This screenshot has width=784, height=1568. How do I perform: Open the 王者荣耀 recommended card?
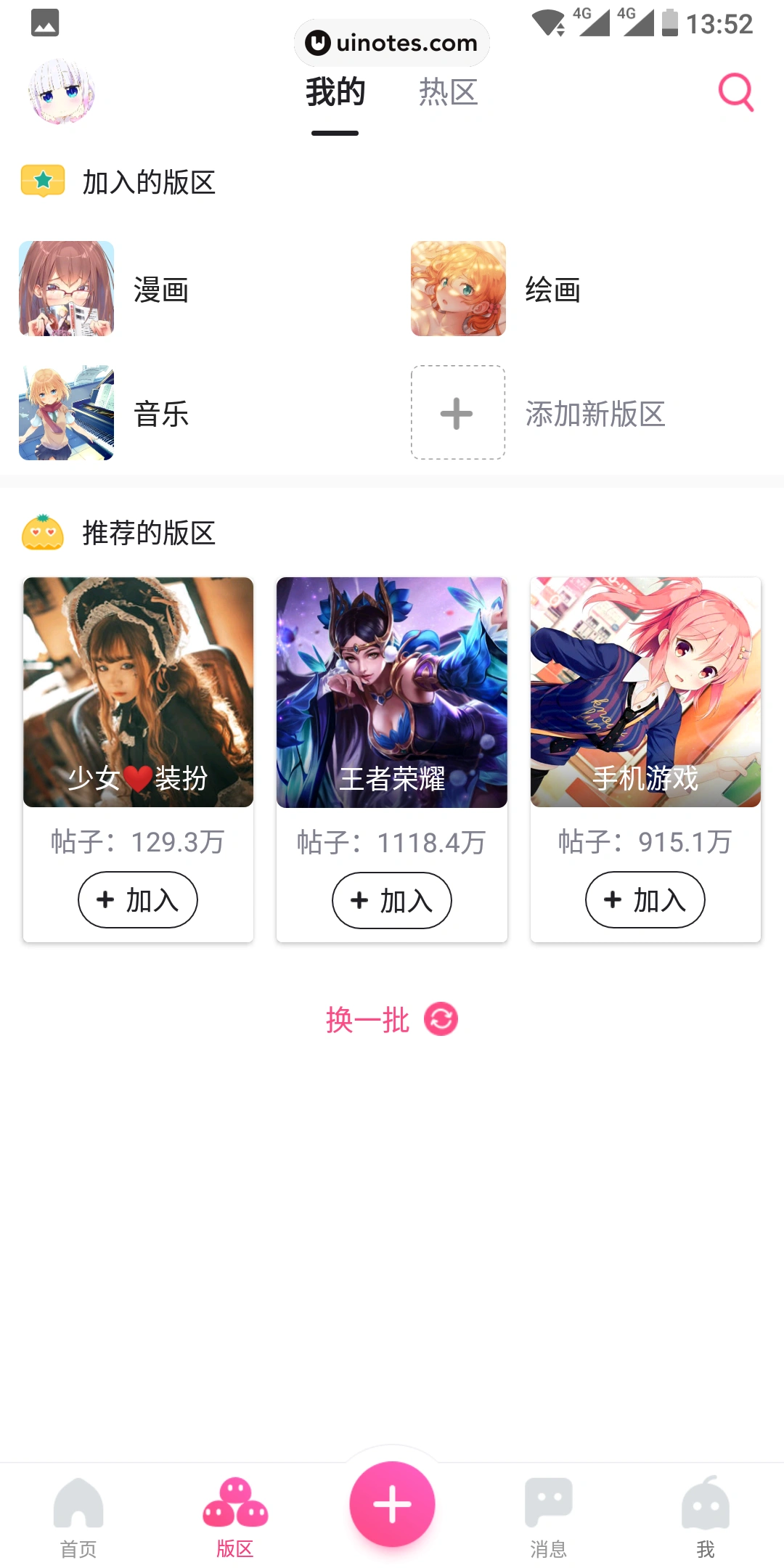point(392,692)
